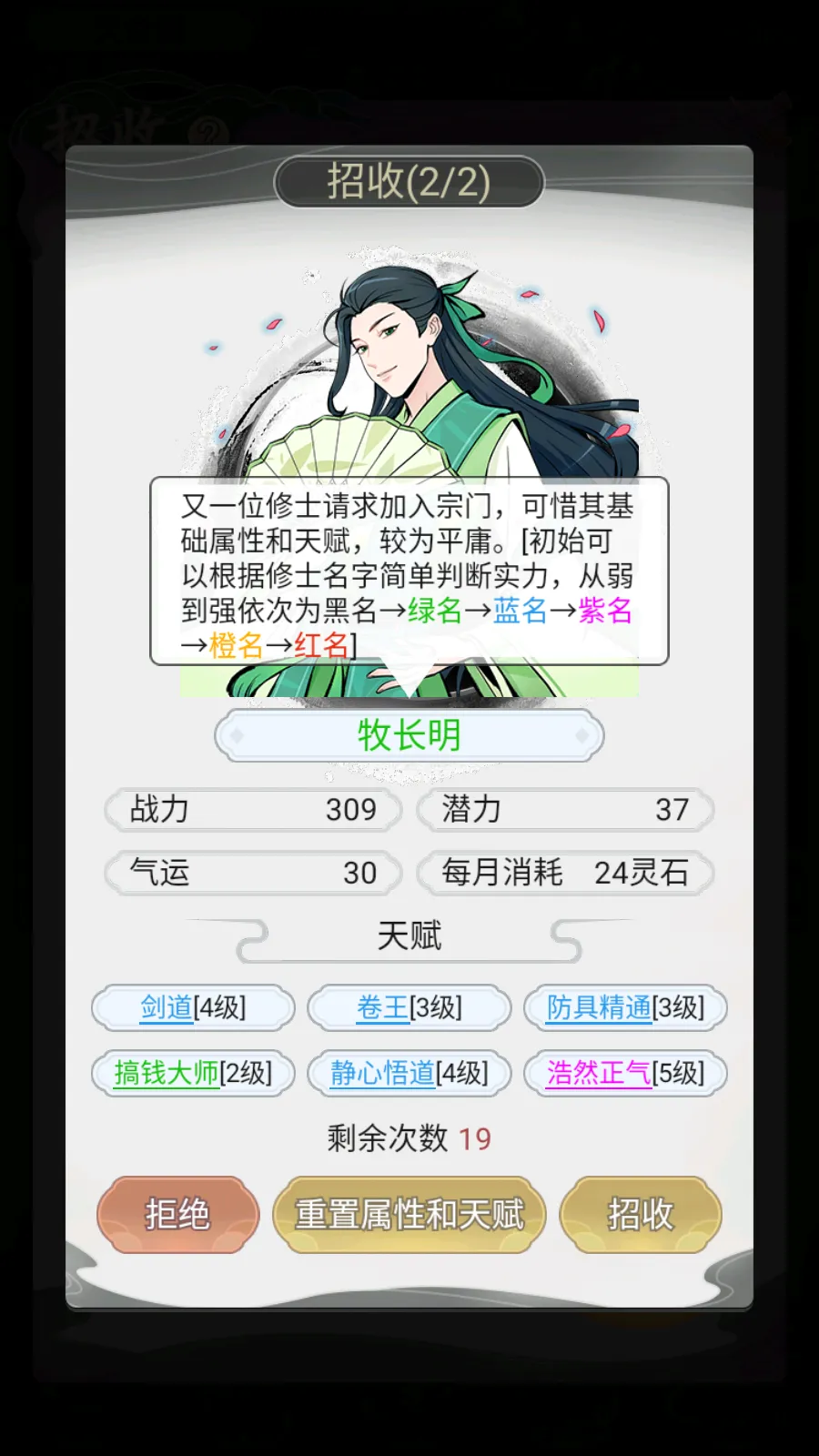Tap the 战力 309 stat bar
The height and width of the screenshot is (1456, 819).
point(251,809)
